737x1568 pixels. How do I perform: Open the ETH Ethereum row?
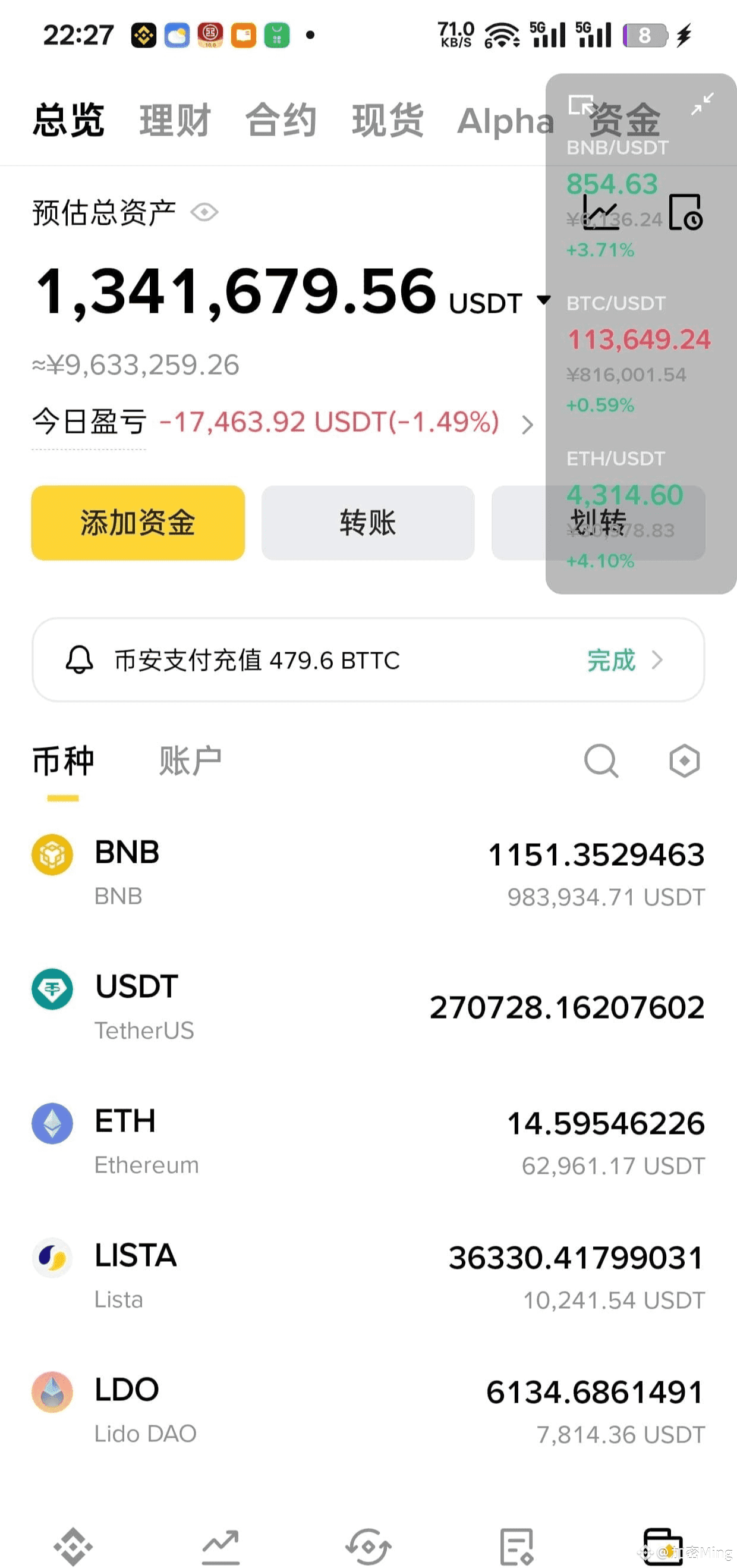coord(367,1141)
